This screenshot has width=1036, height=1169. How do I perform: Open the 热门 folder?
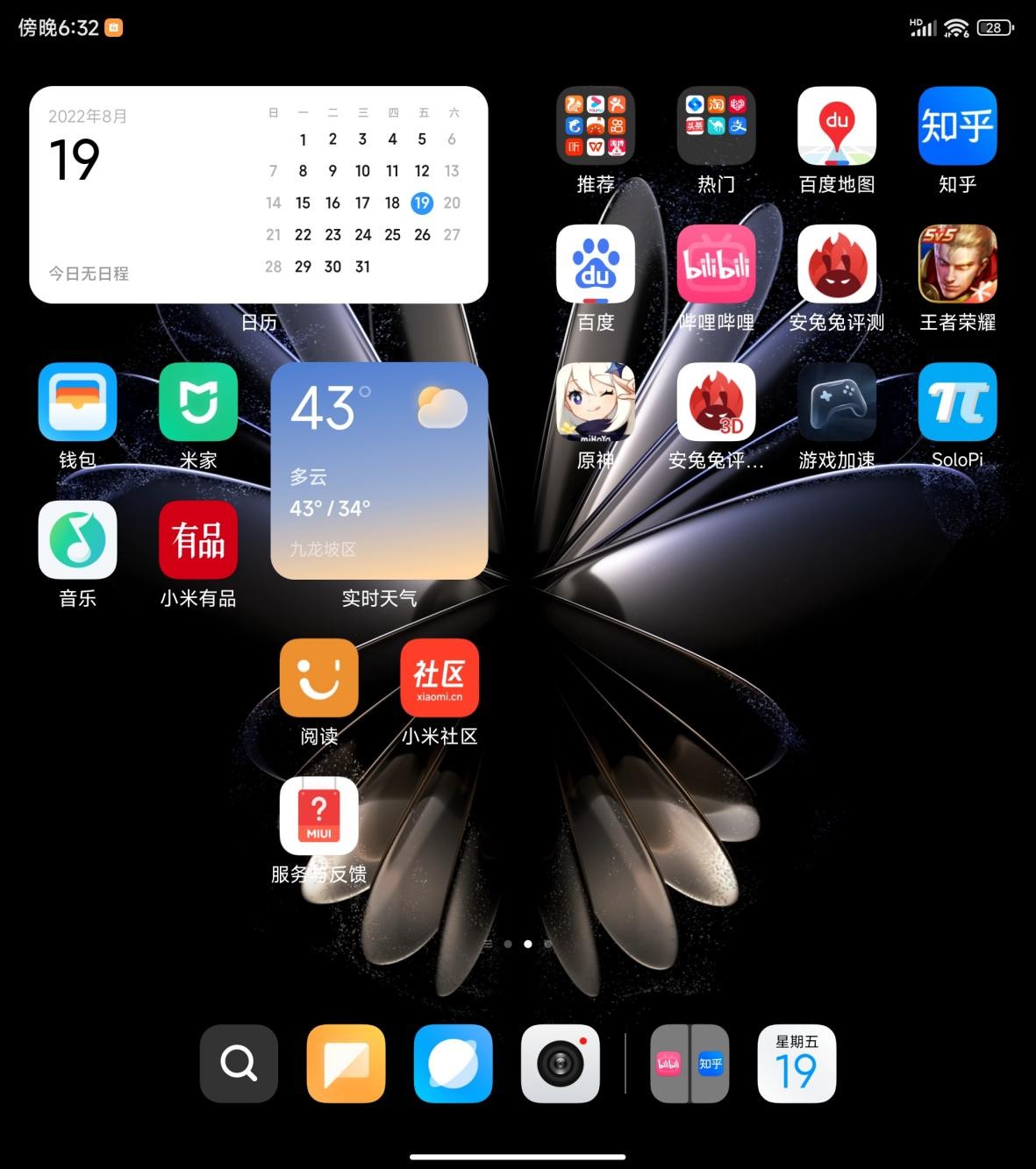(x=716, y=125)
